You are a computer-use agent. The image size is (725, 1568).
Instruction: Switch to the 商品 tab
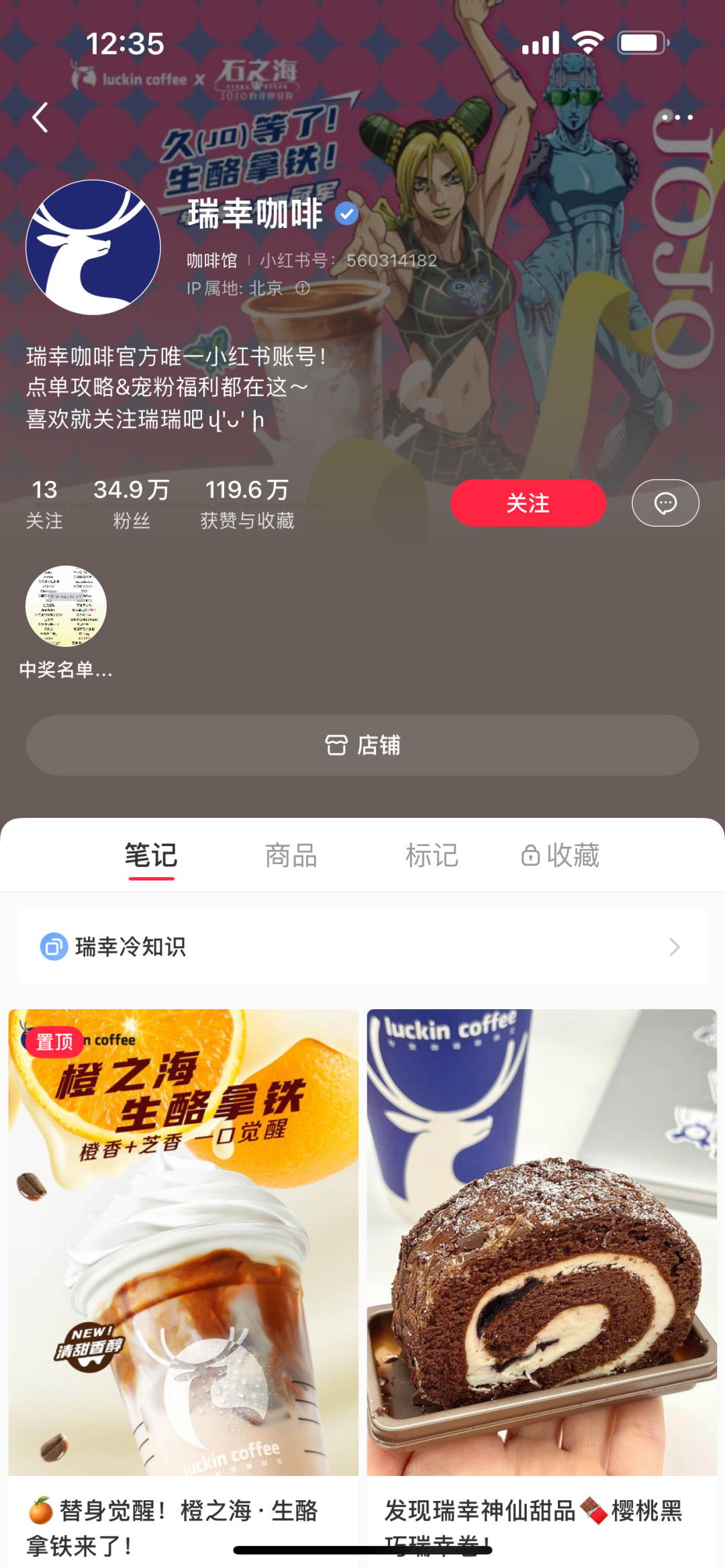291,855
